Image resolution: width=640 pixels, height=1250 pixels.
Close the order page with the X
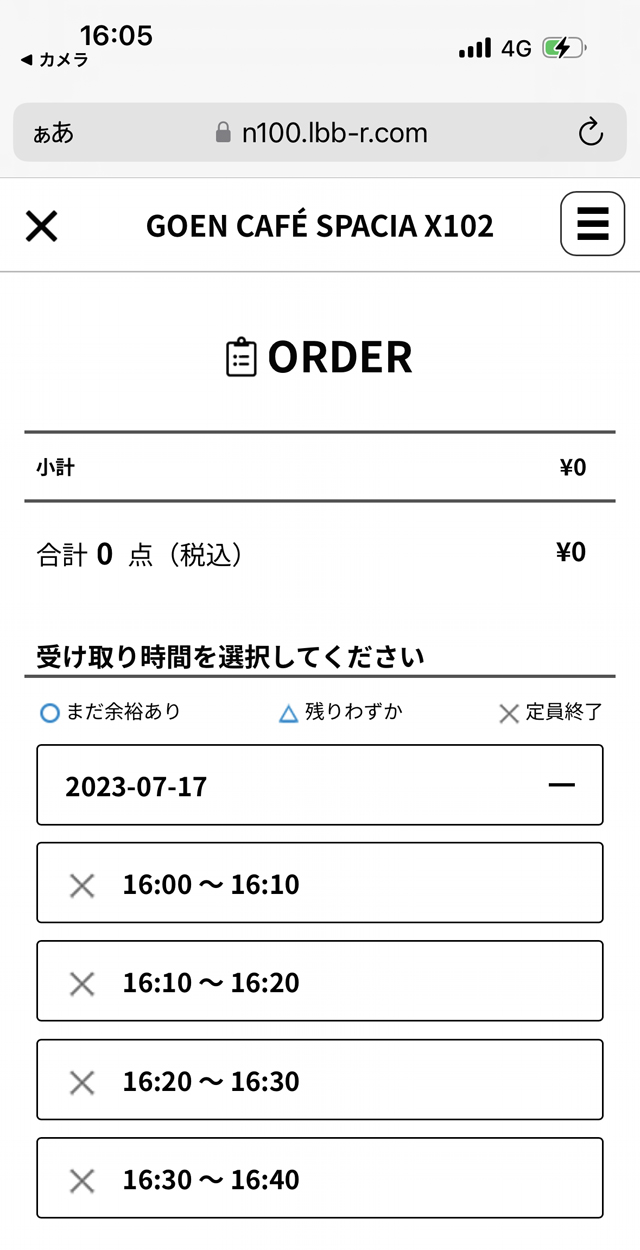[41, 226]
